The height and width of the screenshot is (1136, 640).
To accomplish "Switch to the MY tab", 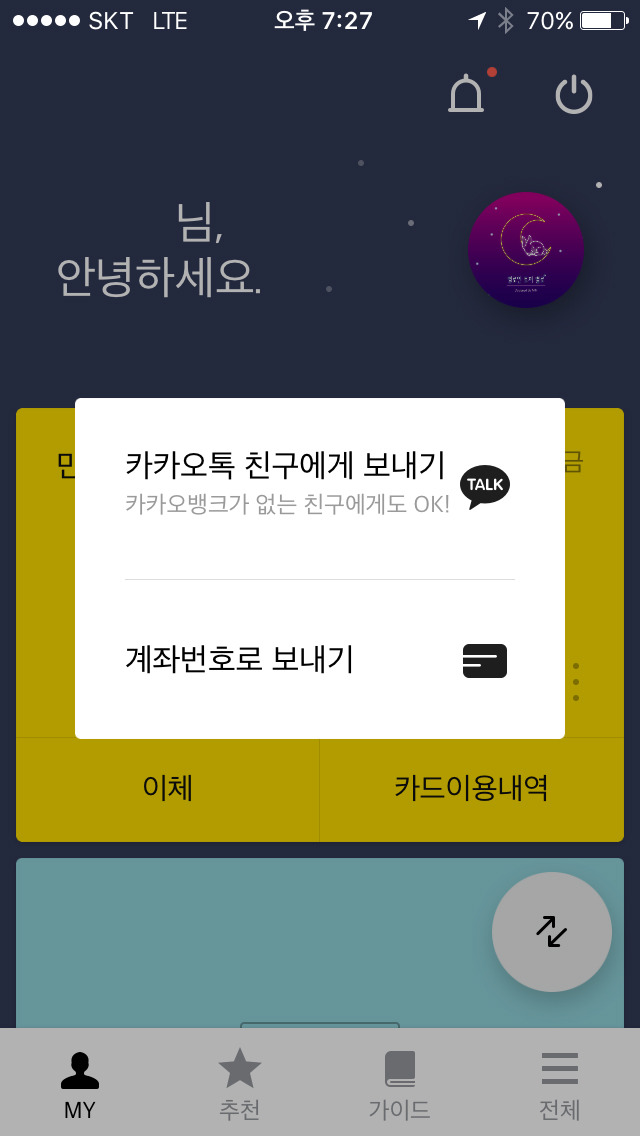I will pyautogui.click(x=80, y=1082).
